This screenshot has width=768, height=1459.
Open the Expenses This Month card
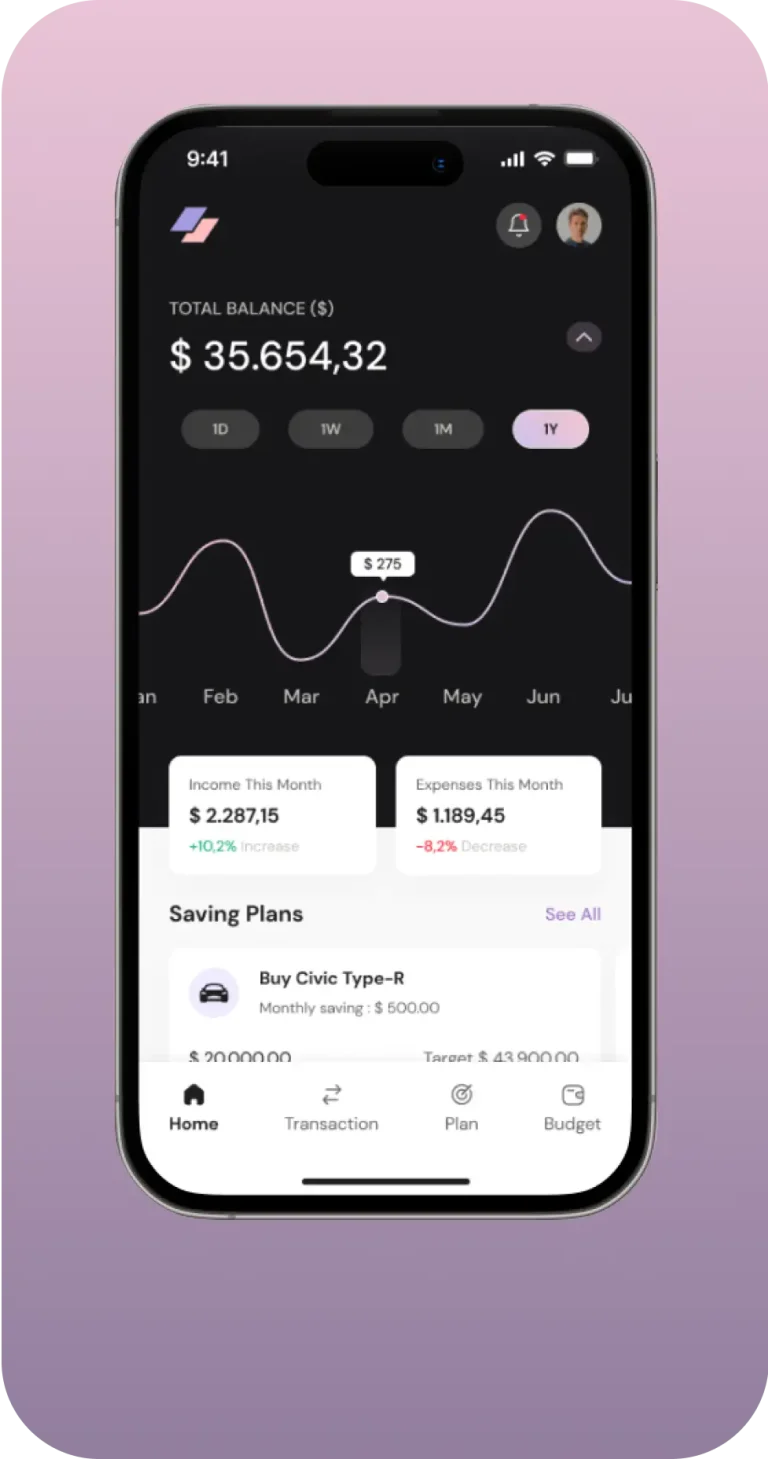click(x=498, y=815)
